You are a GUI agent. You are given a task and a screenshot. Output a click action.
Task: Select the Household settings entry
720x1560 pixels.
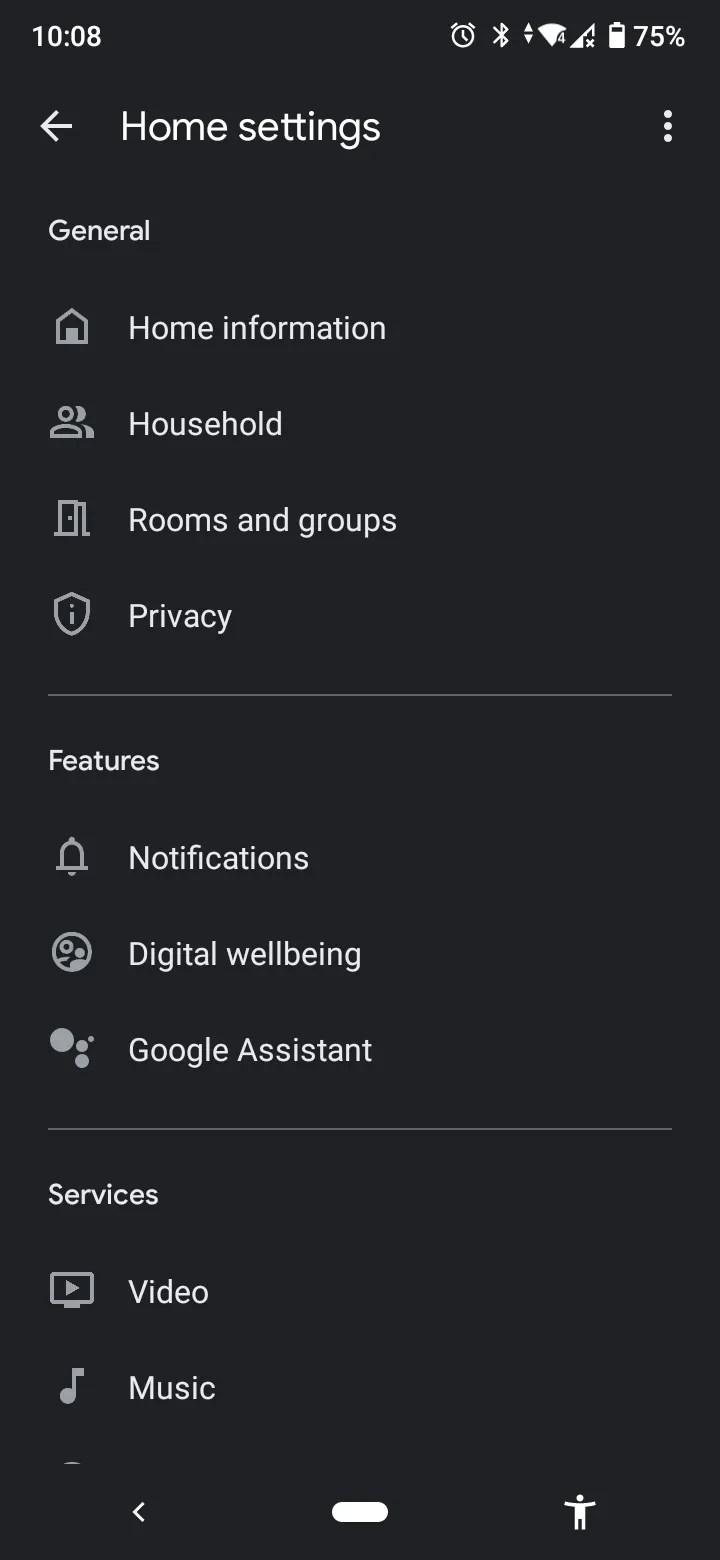point(205,423)
